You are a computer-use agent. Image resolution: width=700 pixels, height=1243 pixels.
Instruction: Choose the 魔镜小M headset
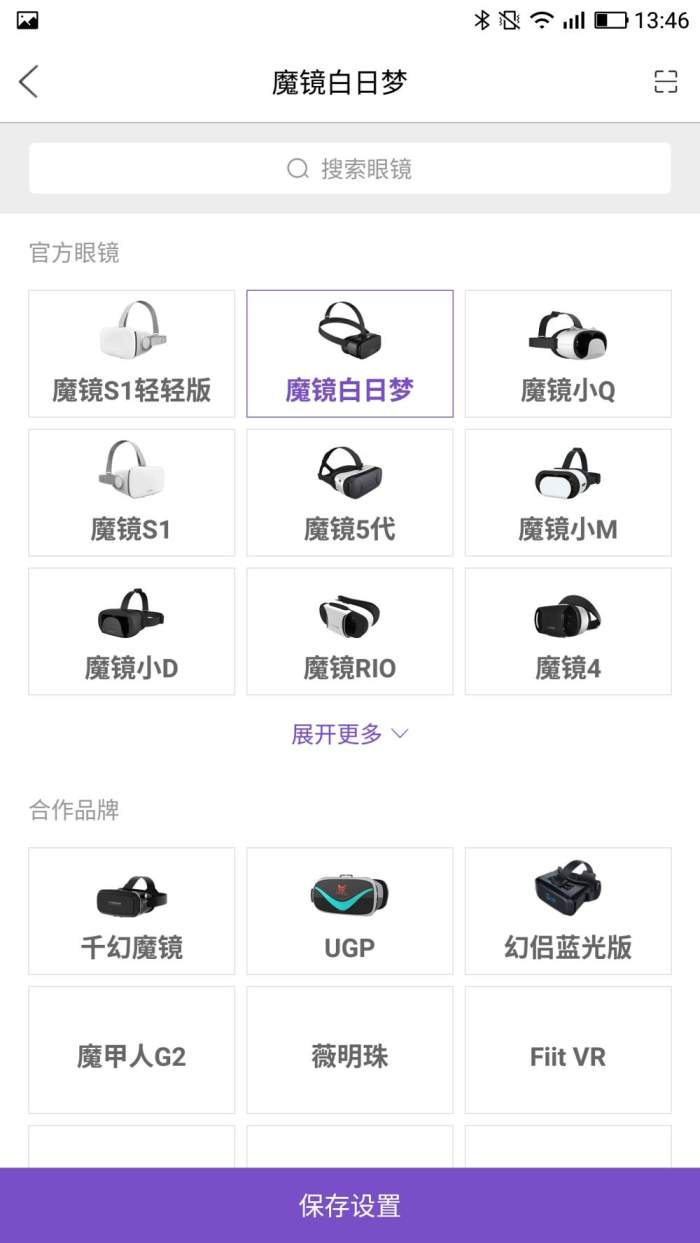click(568, 493)
